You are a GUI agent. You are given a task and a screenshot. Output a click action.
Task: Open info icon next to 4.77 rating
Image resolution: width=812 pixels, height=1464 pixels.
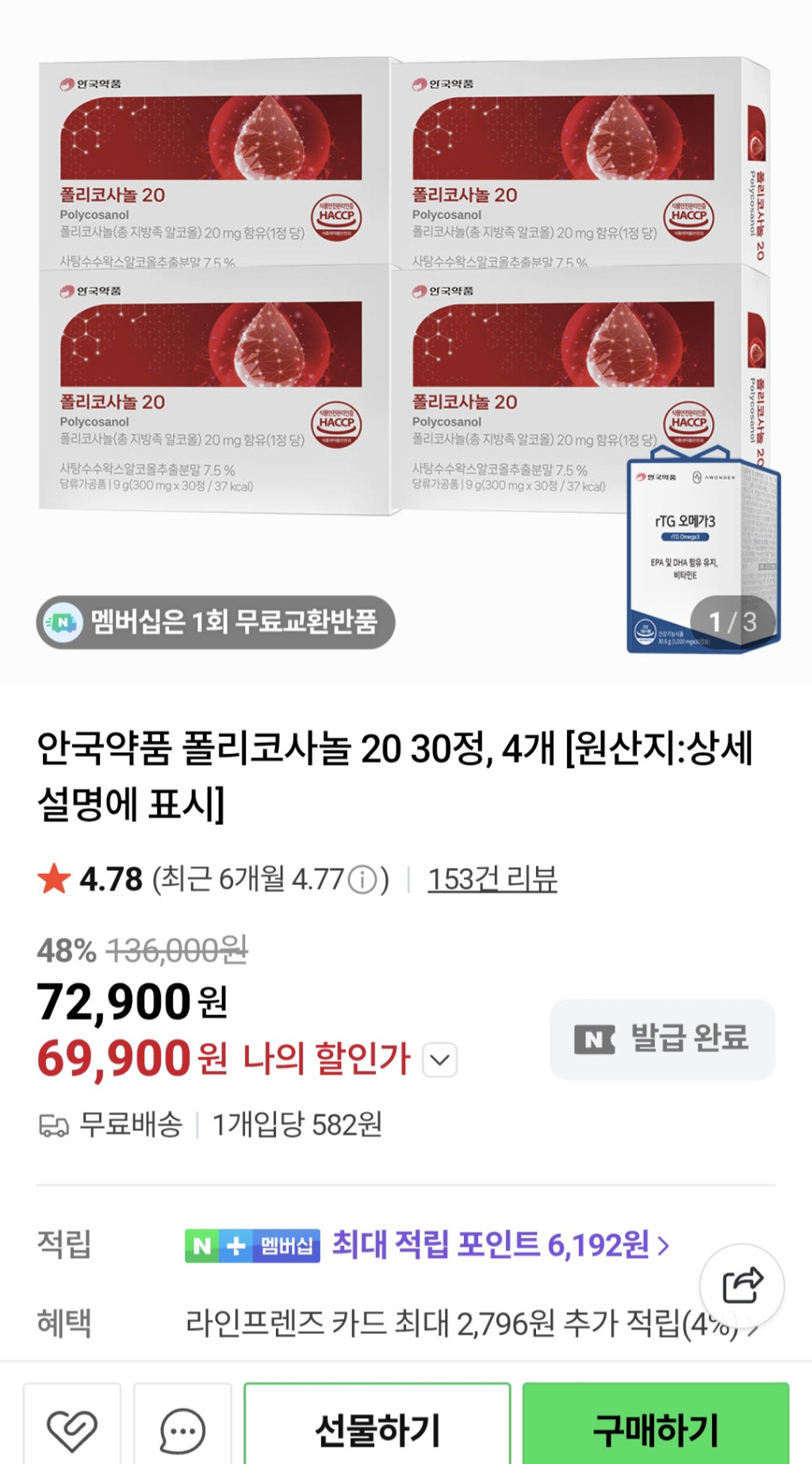coord(362,880)
